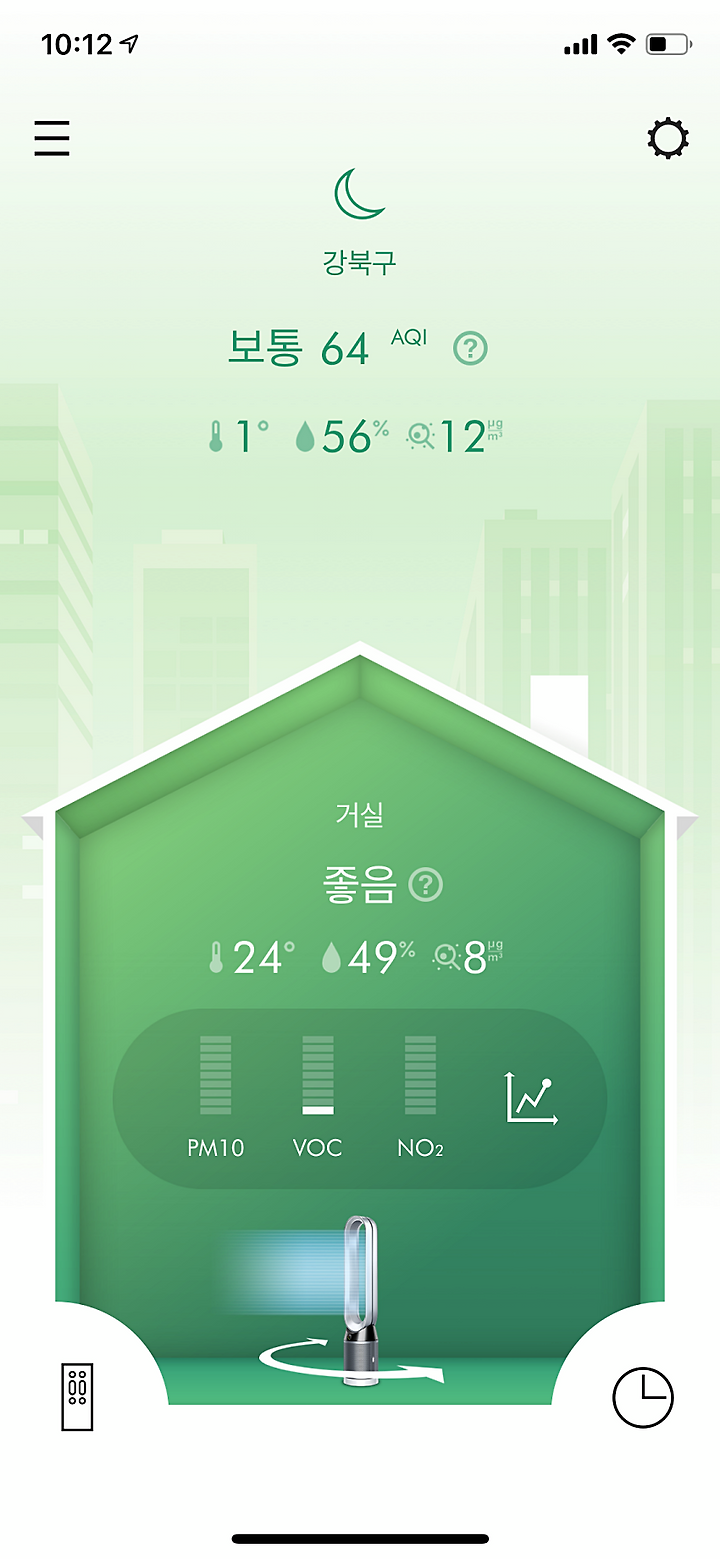This screenshot has width=720, height=1559.
Task: Open the schedule clock
Action: pos(643,1396)
